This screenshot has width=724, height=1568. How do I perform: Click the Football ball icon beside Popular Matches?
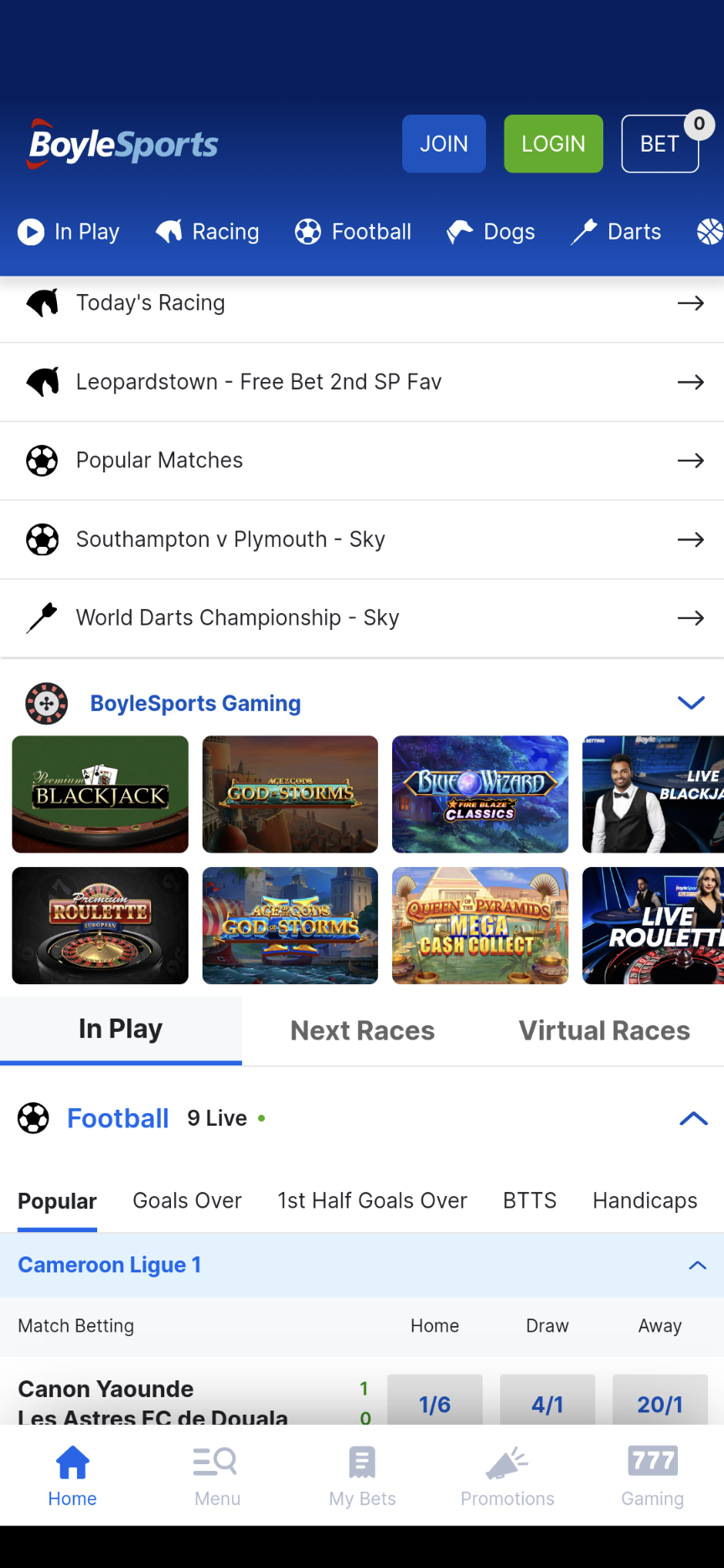(42, 460)
